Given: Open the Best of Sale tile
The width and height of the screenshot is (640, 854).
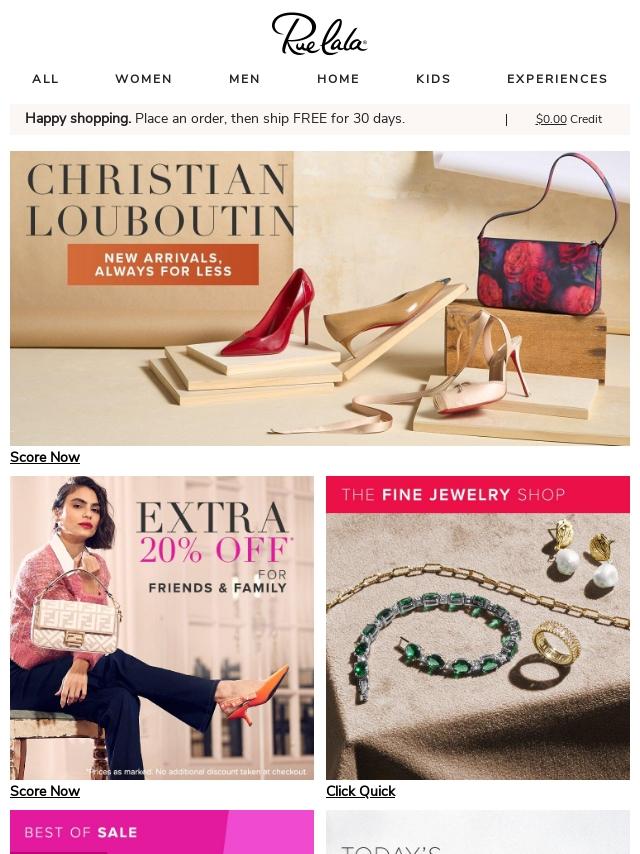Looking at the screenshot, I should pyautogui.click(x=162, y=832).
